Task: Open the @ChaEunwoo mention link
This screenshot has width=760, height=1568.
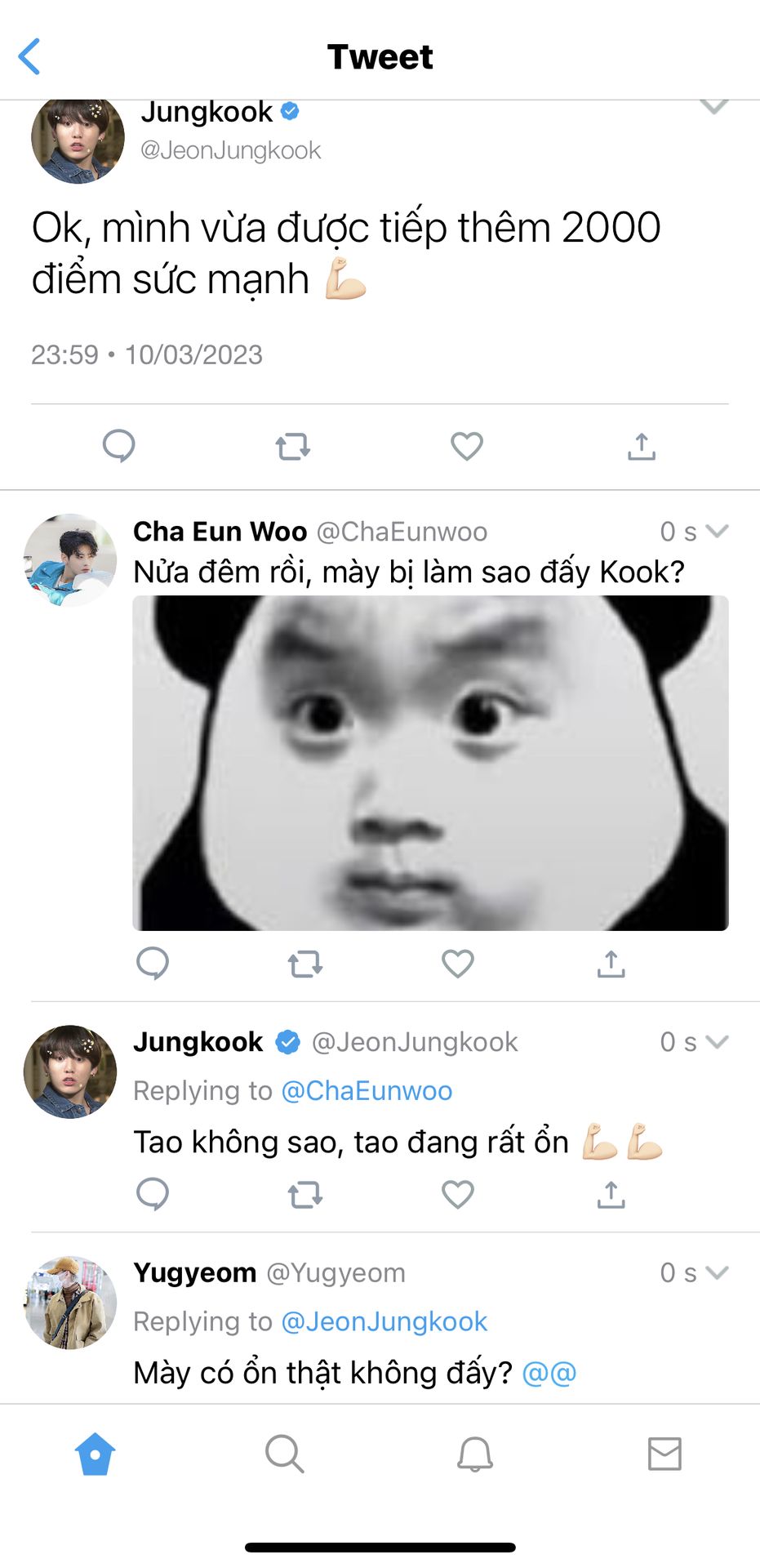Action: click(x=367, y=1091)
